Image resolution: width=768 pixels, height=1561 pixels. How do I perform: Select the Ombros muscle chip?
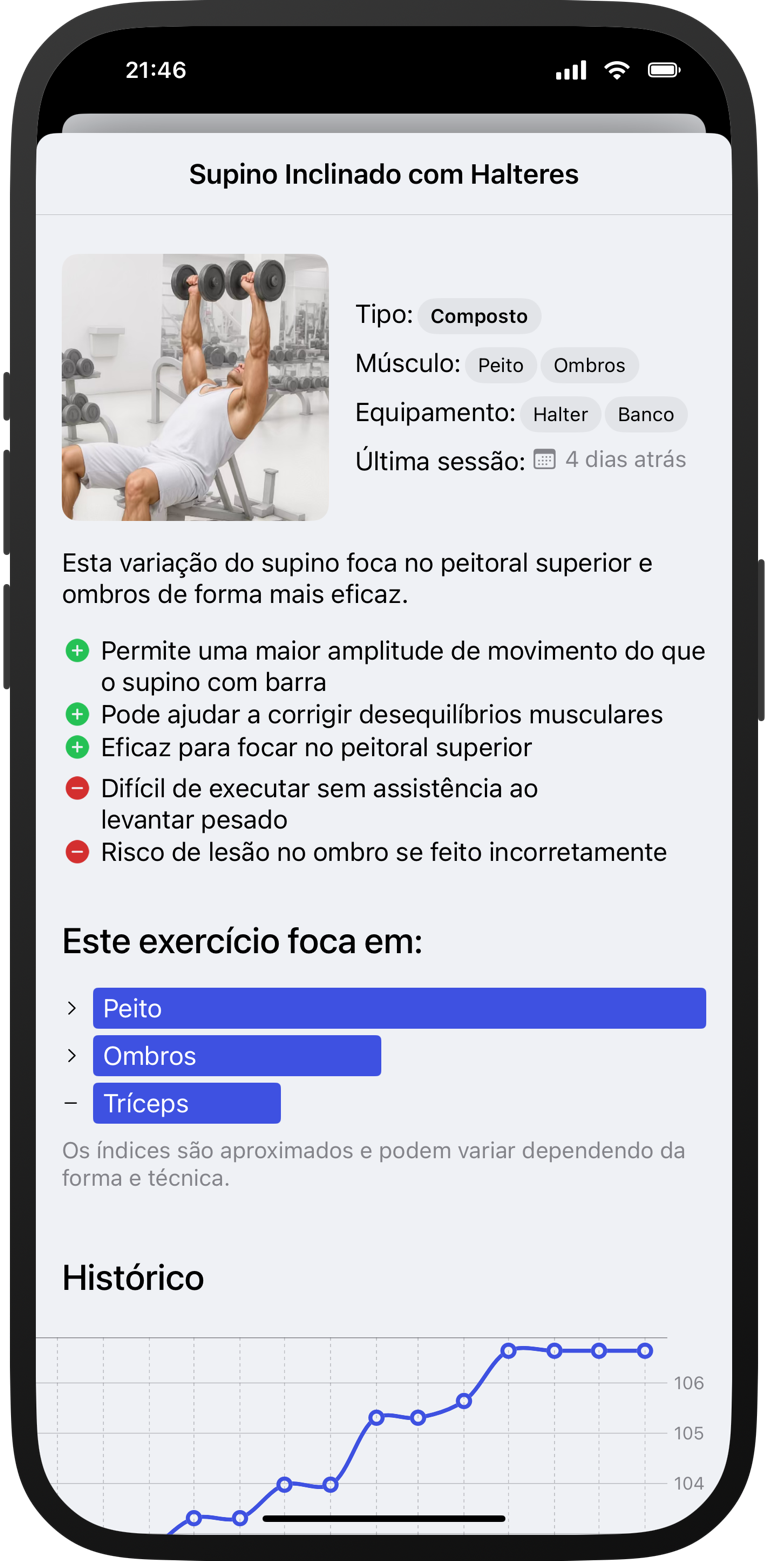(x=589, y=365)
